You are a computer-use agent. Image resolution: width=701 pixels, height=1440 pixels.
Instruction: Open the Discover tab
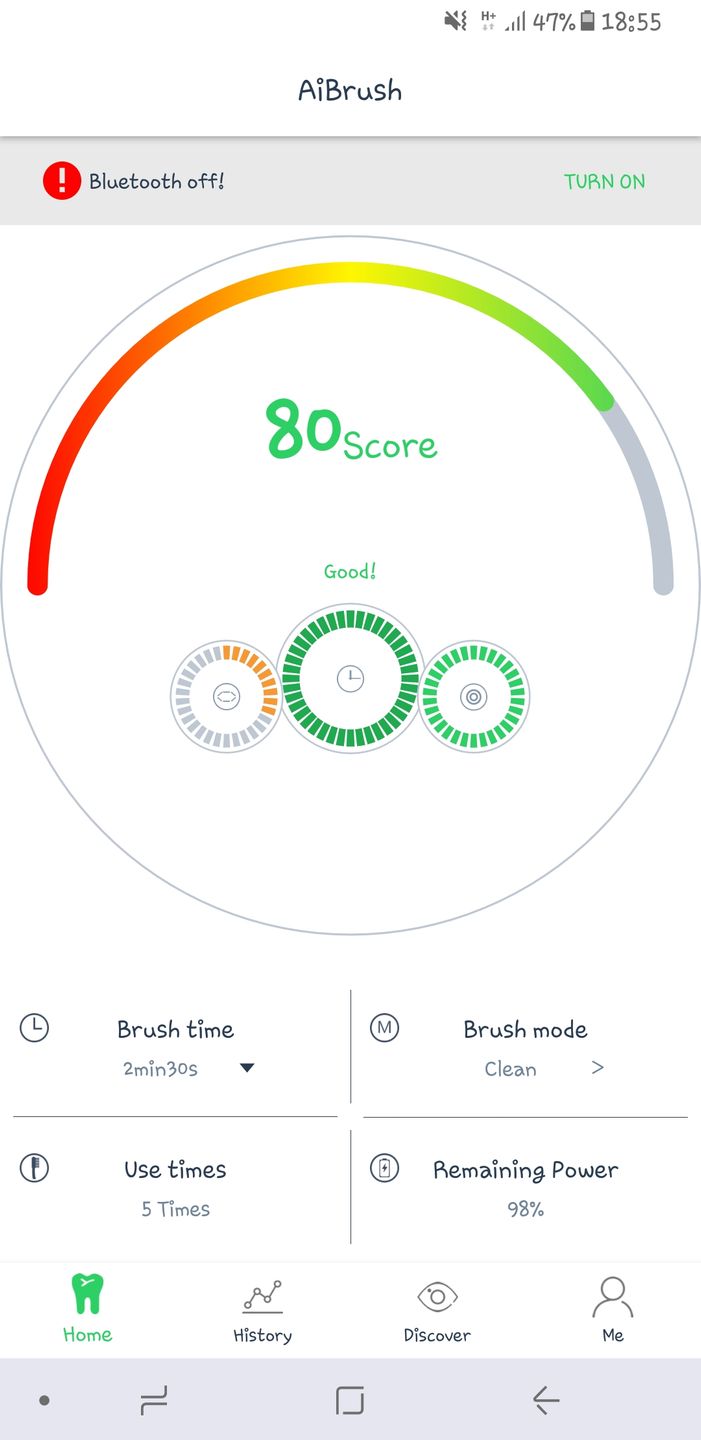tap(437, 1310)
